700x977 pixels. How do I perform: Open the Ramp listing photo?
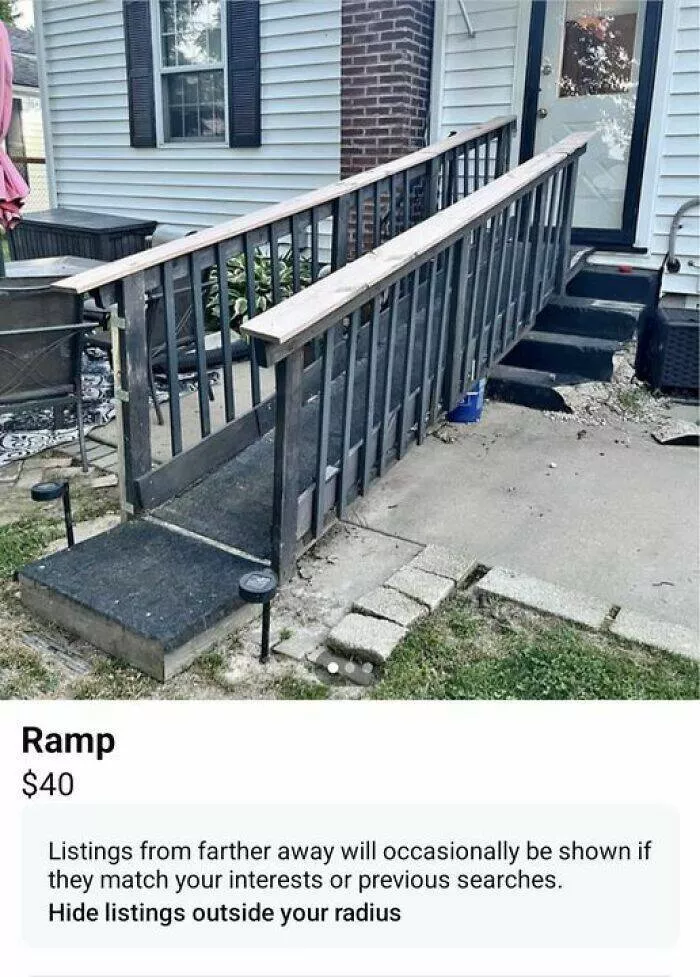350,350
